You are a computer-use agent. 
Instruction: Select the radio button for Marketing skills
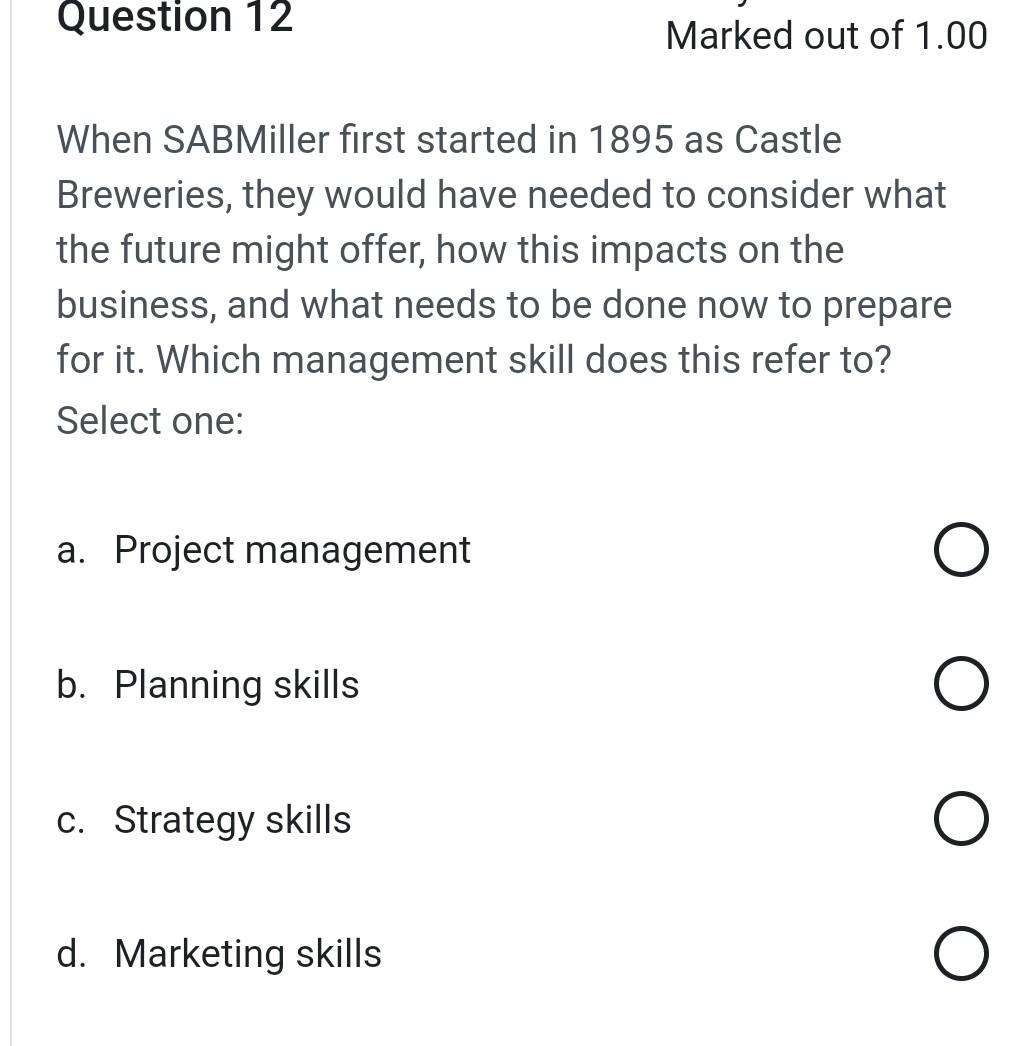click(960, 953)
